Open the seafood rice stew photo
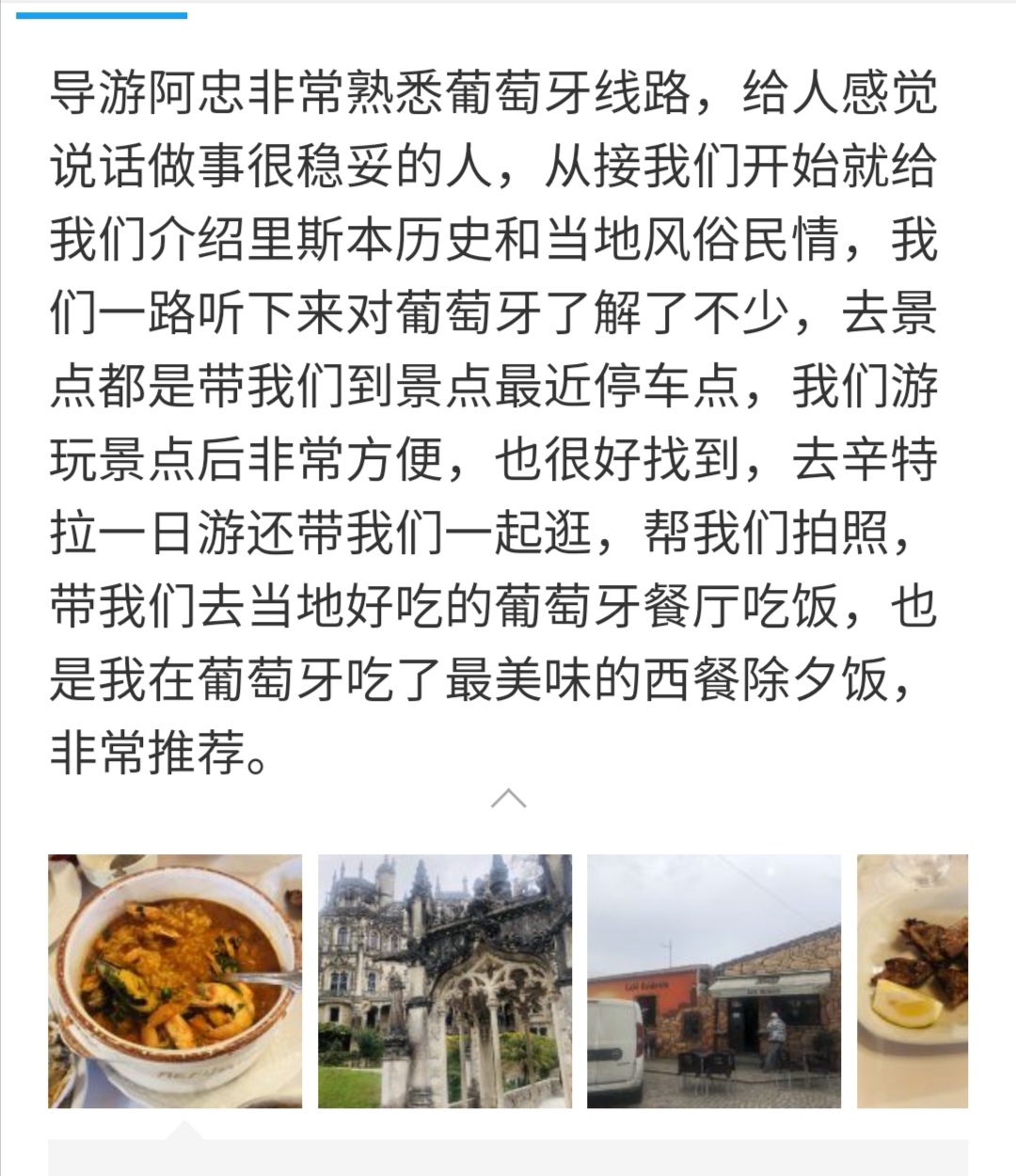The width and height of the screenshot is (1016, 1176). pyautogui.click(x=175, y=980)
